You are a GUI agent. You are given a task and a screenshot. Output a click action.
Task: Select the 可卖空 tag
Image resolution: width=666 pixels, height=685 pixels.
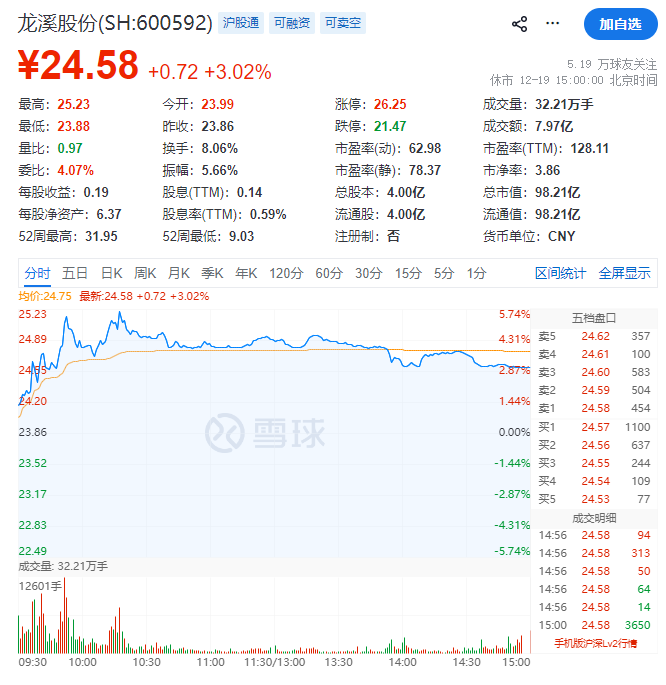pos(344,22)
